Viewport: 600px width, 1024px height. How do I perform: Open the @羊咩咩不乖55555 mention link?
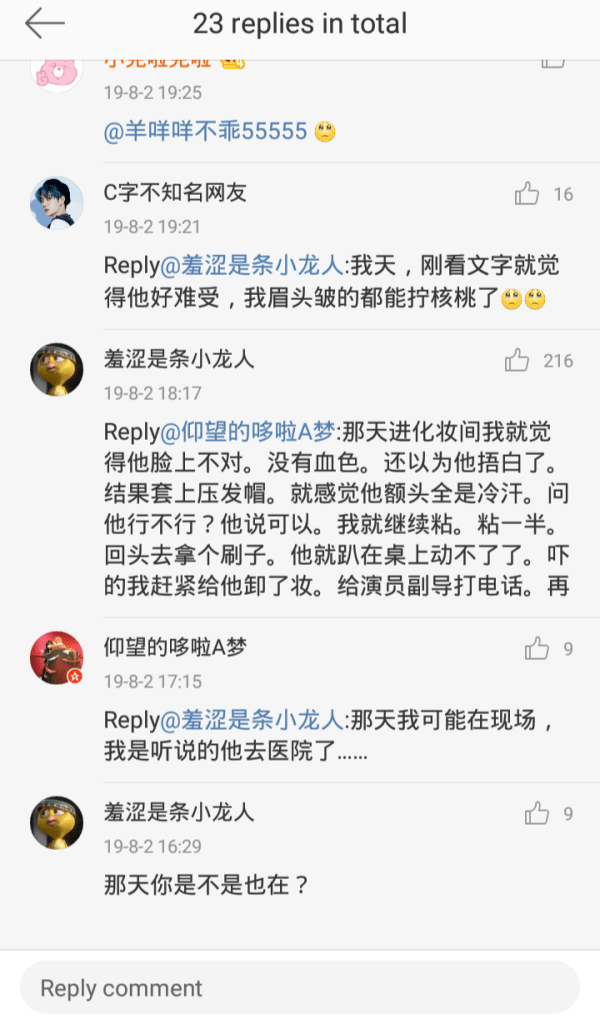206,131
